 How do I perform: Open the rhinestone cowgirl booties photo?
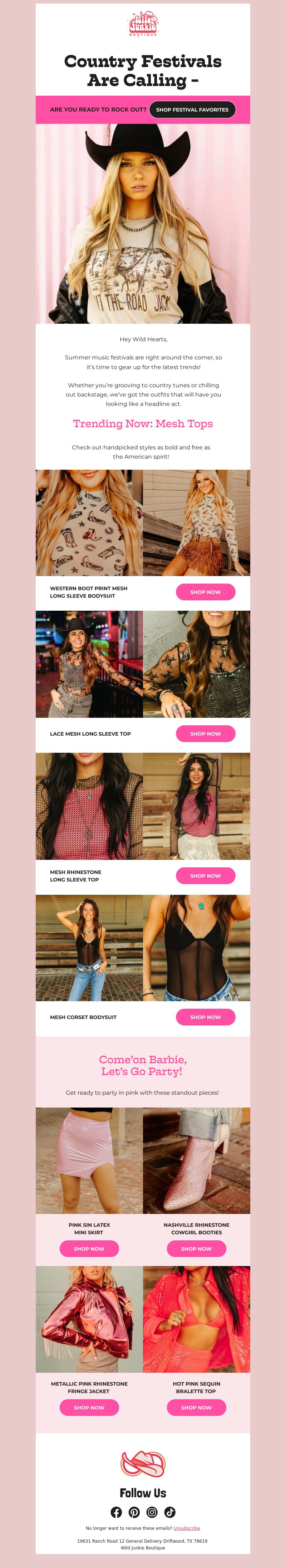[x=196, y=1160]
